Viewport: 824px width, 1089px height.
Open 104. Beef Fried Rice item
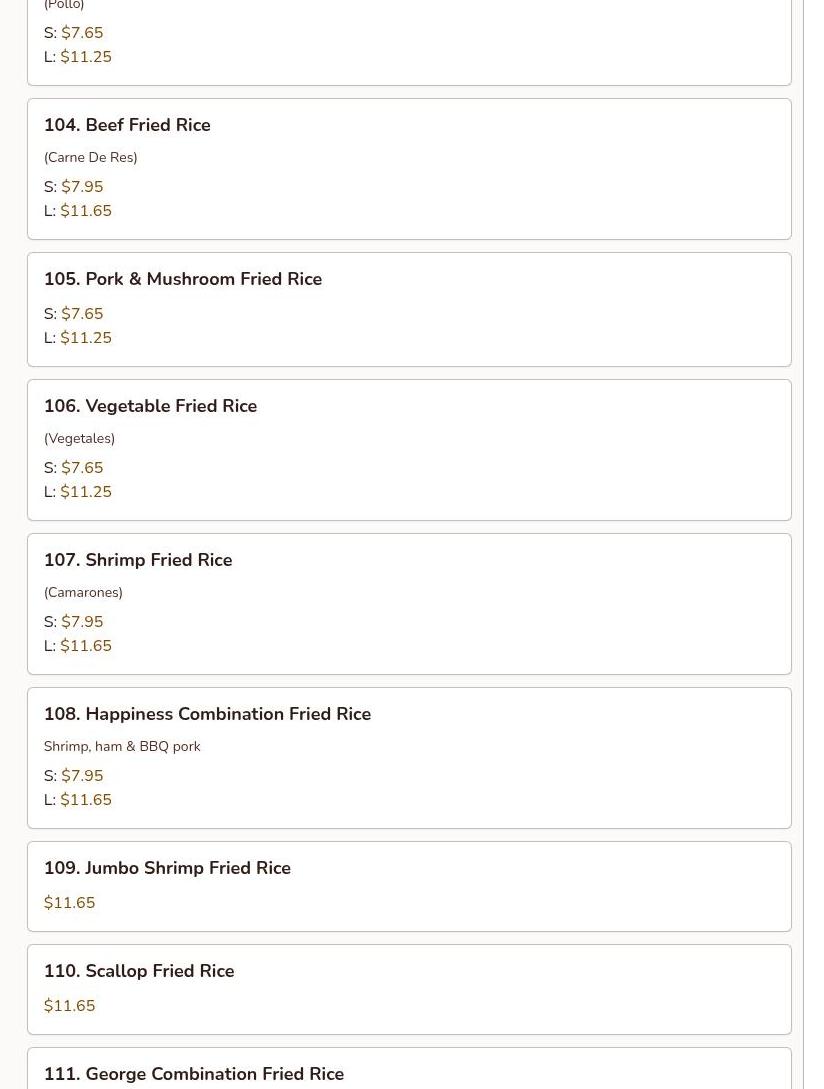tap(127, 126)
